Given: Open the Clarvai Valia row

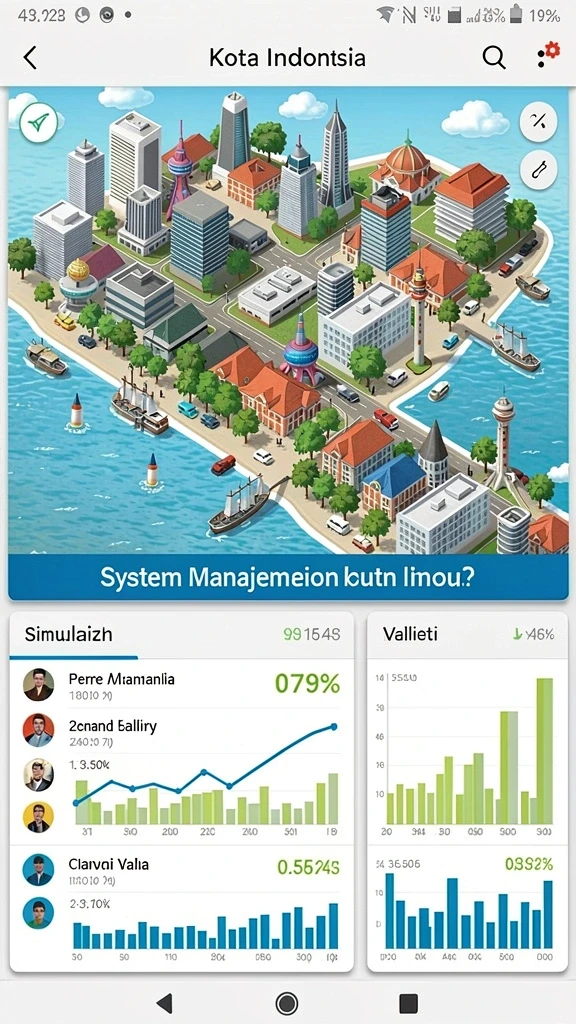Looking at the screenshot, I should [x=182, y=871].
